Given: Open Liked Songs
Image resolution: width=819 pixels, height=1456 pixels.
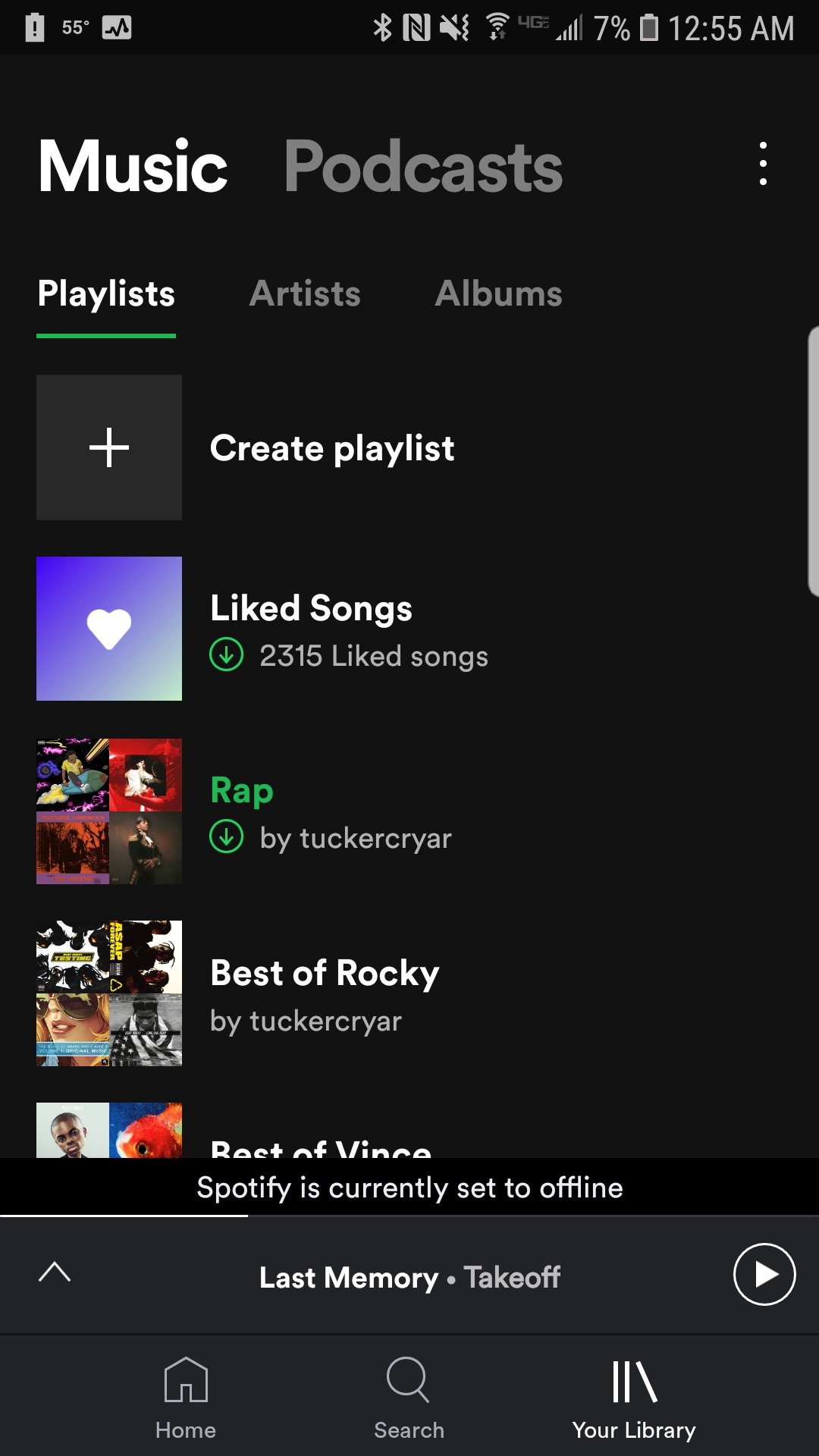Looking at the screenshot, I should tap(409, 629).
